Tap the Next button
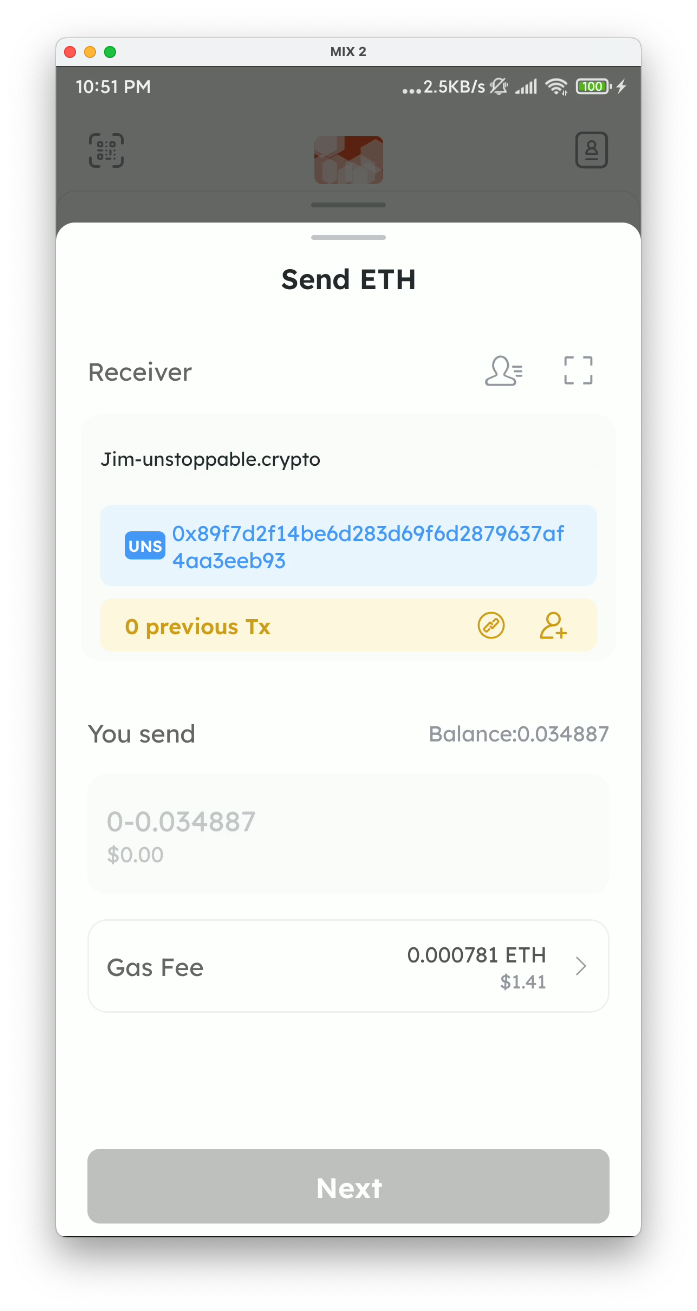The image size is (697, 1311). point(348,1187)
